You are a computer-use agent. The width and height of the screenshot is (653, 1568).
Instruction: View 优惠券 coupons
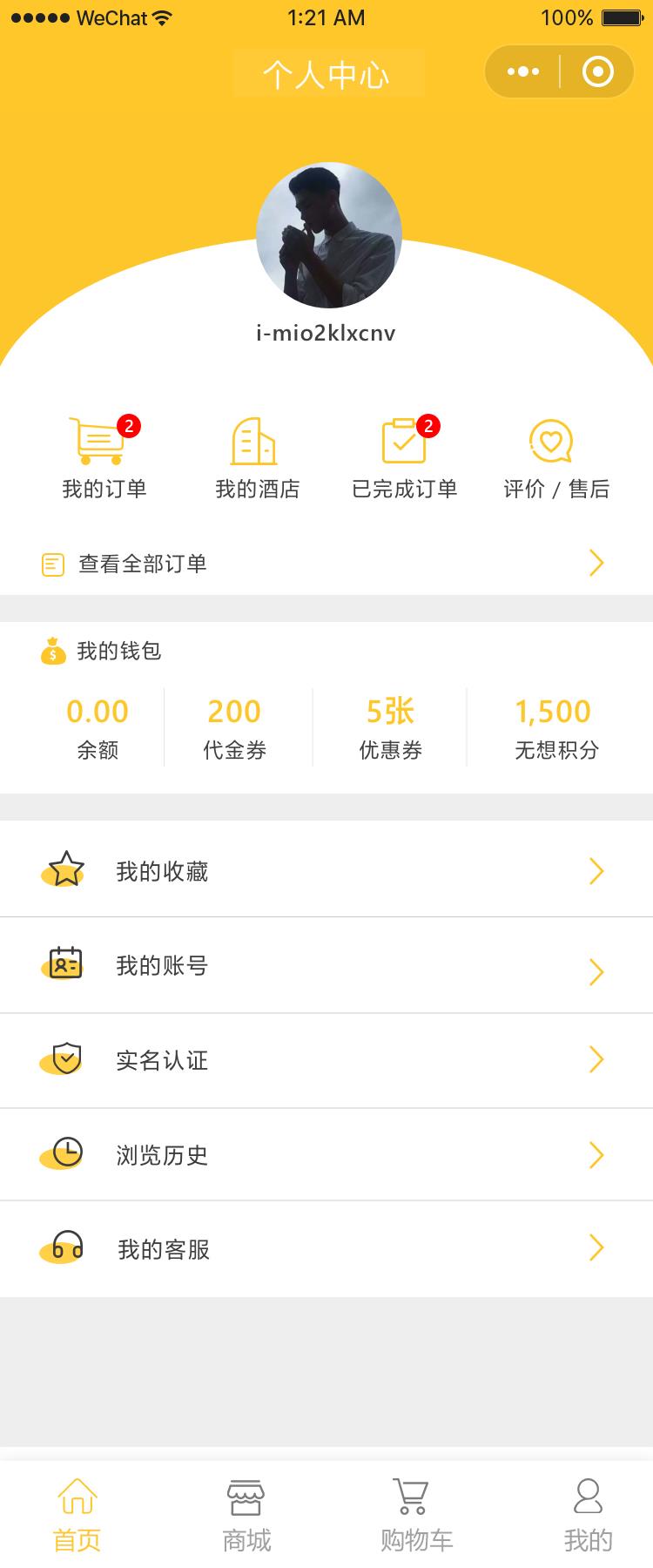tap(390, 727)
